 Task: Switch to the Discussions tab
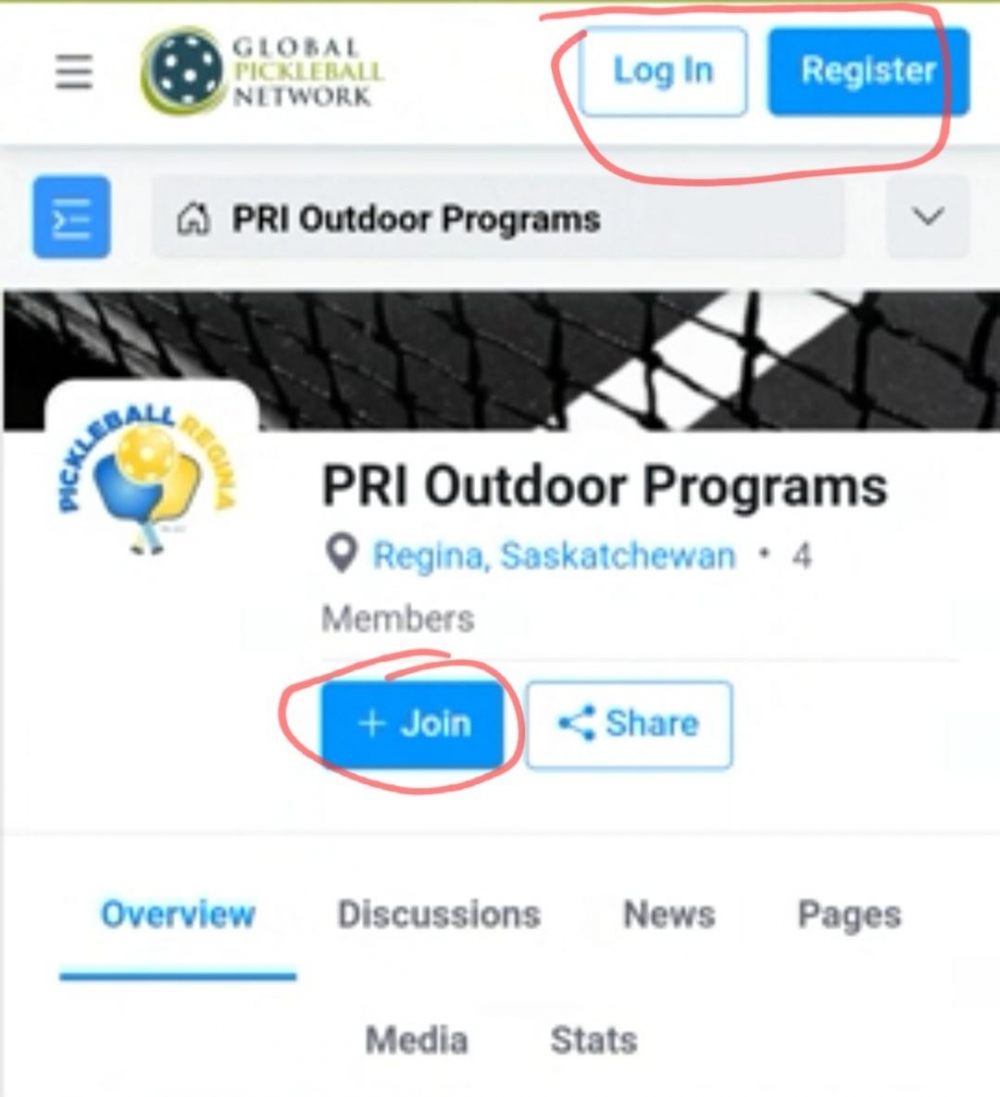(438, 914)
